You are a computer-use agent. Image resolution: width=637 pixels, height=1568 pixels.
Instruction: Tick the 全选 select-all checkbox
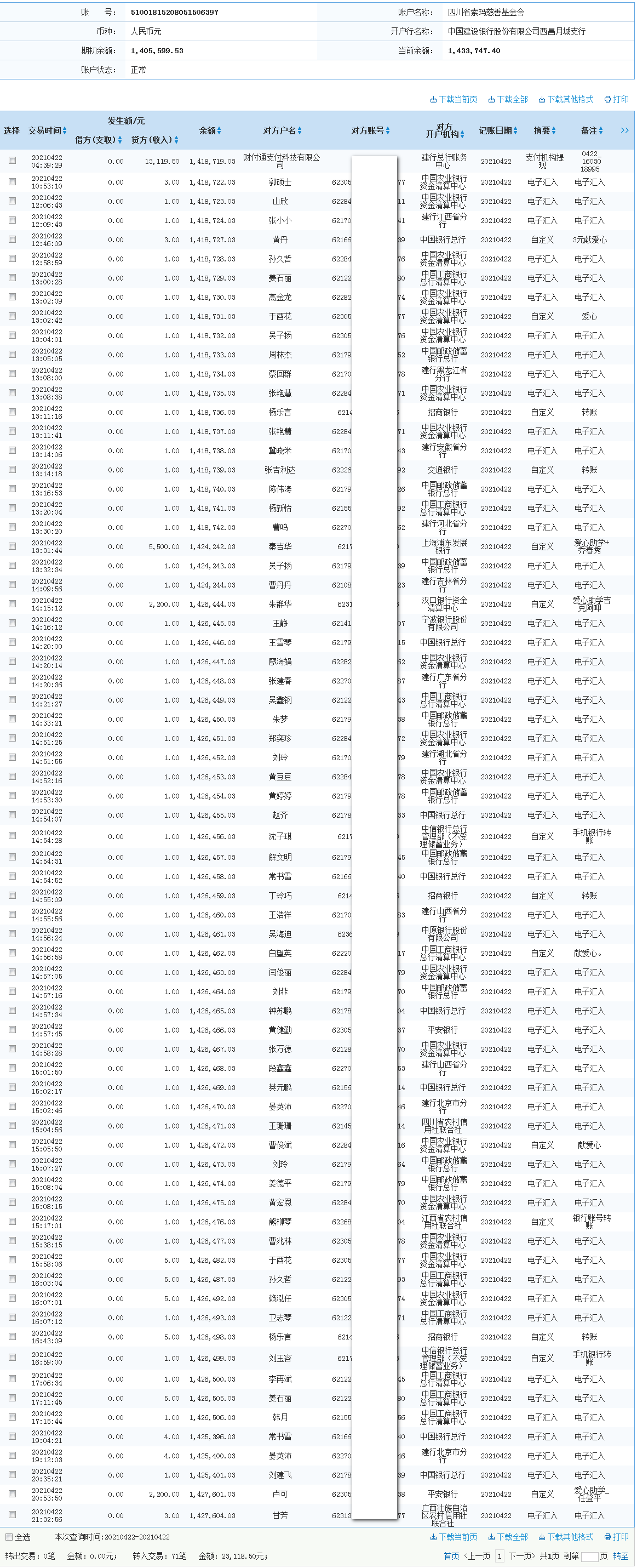coord(9,1537)
